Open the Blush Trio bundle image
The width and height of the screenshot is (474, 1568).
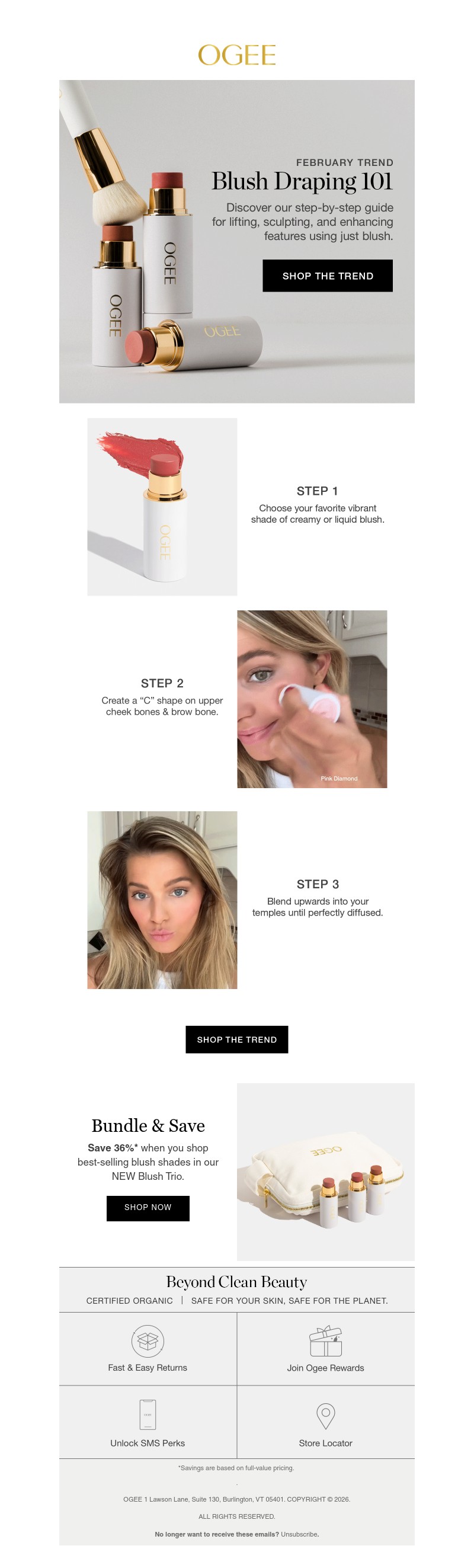pyautogui.click(x=325, y=1172)
